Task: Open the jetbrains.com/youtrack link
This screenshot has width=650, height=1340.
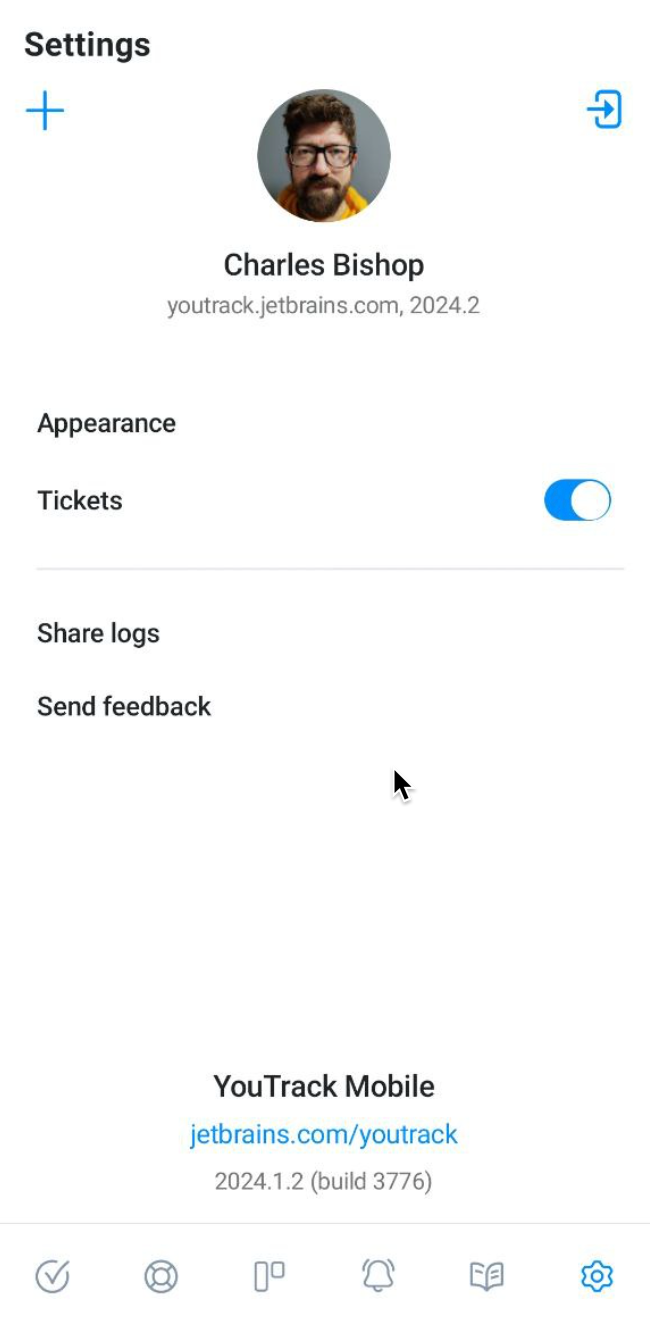Action: click(324, 1134)
